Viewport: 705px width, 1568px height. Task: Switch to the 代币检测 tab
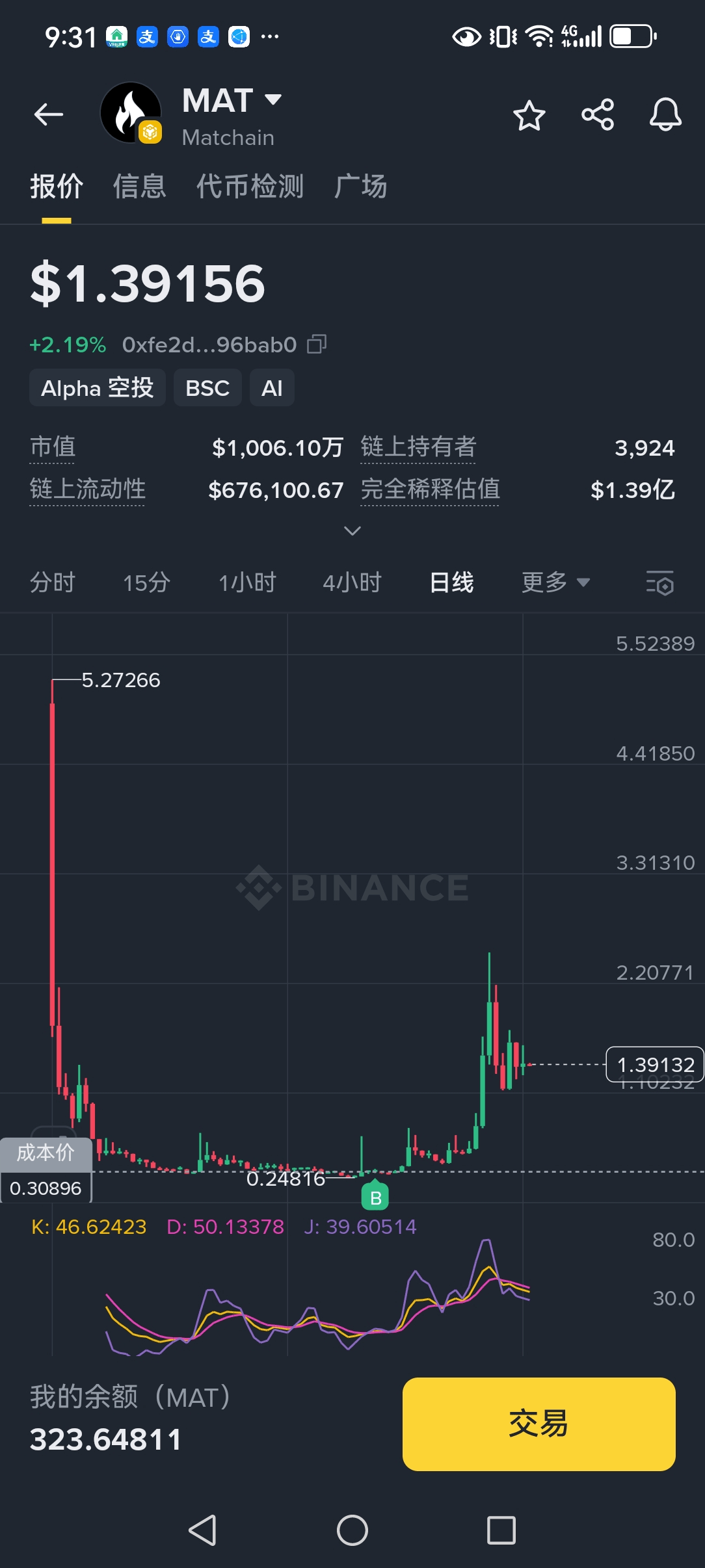coord(250,187)
